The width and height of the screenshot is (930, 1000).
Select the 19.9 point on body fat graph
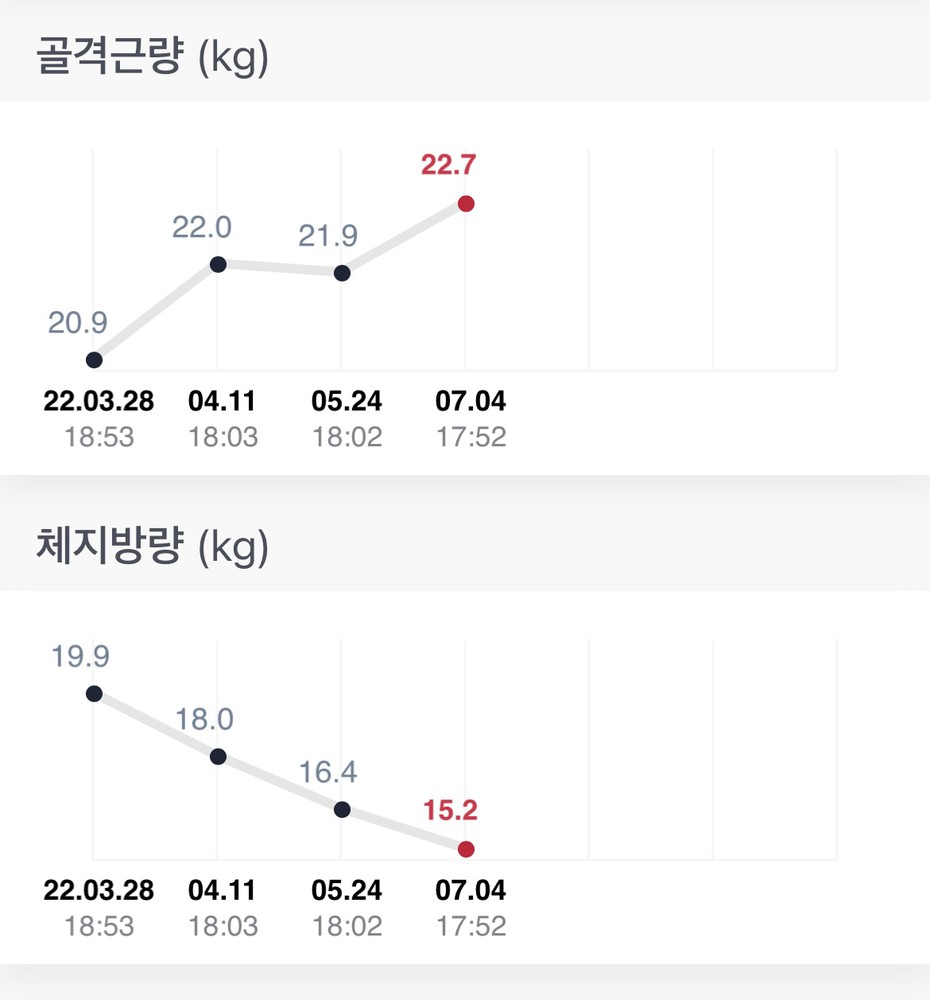(x=94, y=693)
